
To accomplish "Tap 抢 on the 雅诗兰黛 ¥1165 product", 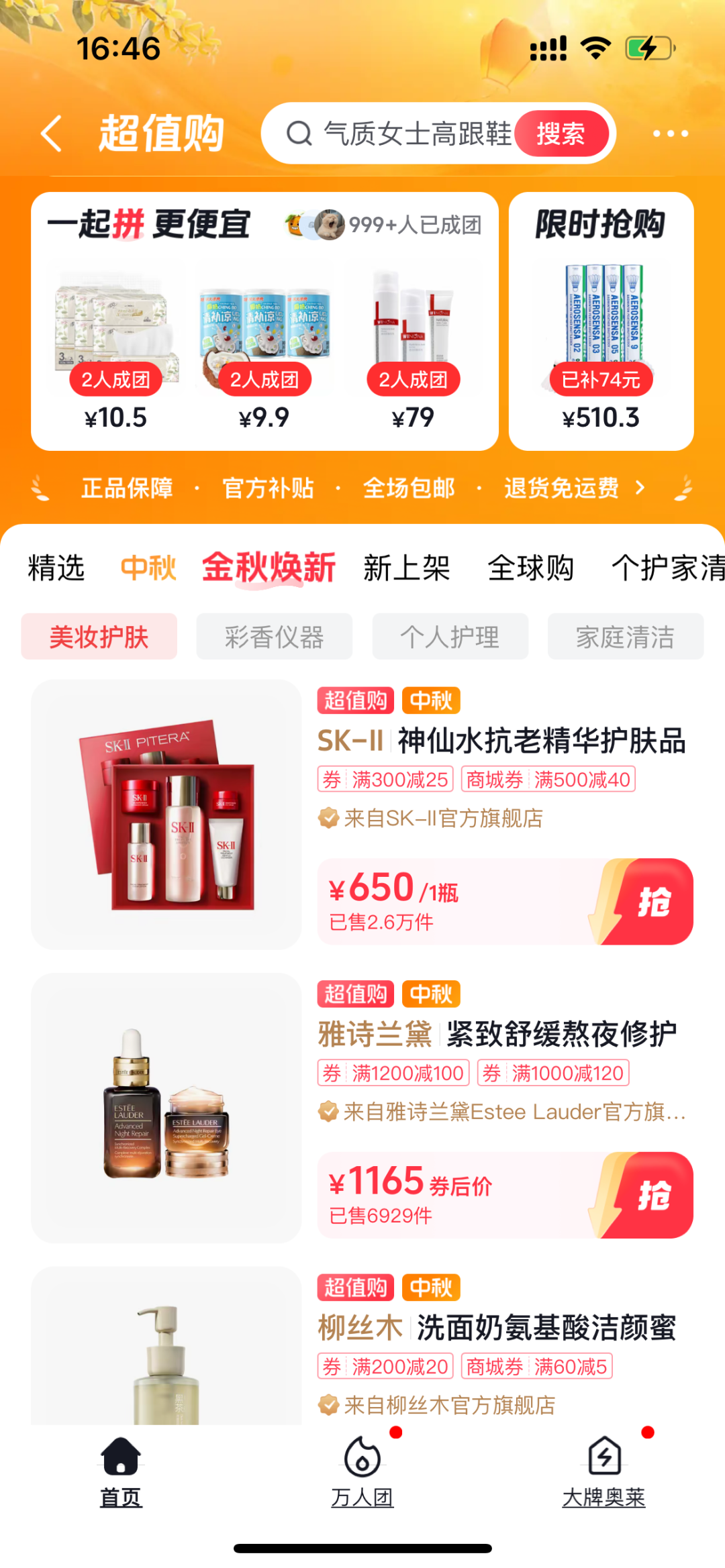I will (x=651, y=1196).
